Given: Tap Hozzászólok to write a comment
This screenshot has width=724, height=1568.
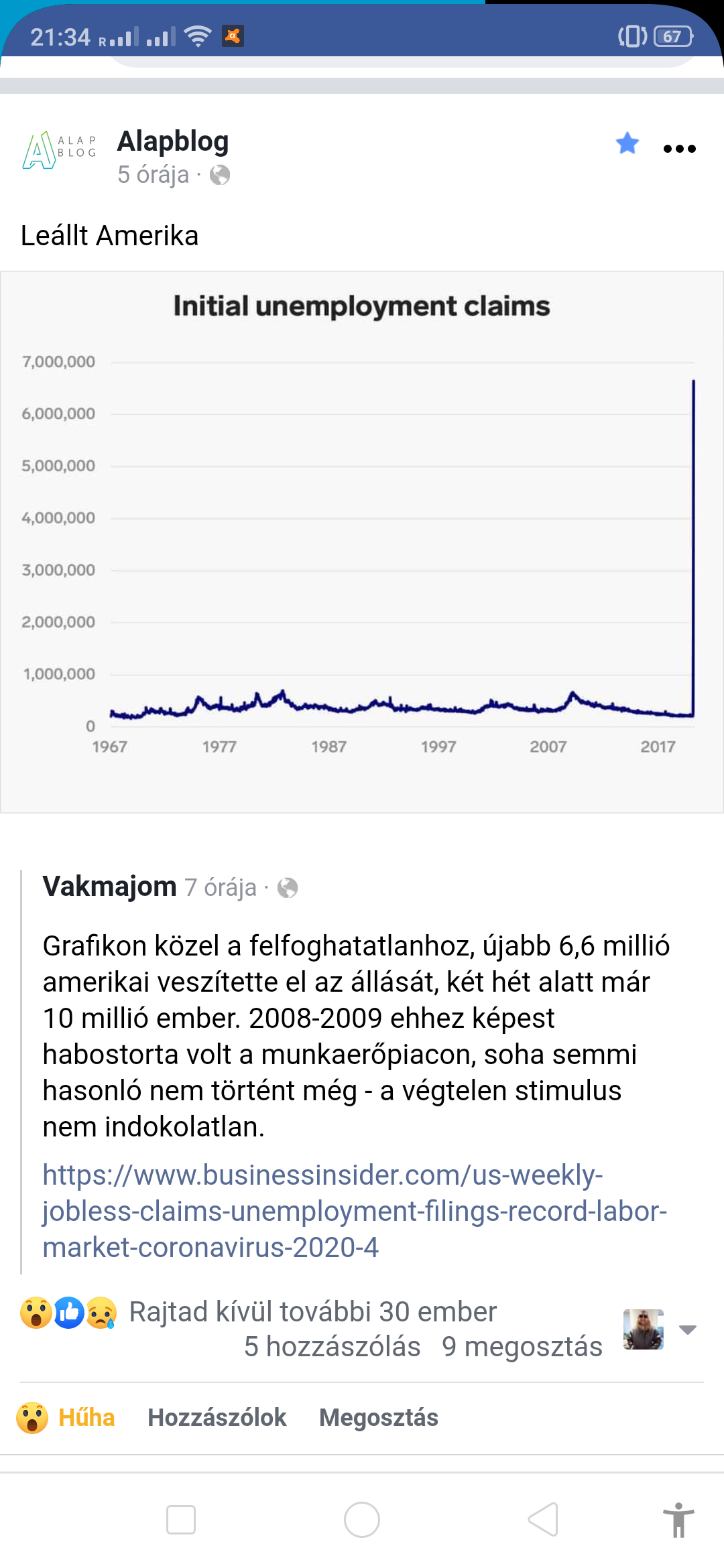Looking at the screenshot, I should coord(217,1417).
